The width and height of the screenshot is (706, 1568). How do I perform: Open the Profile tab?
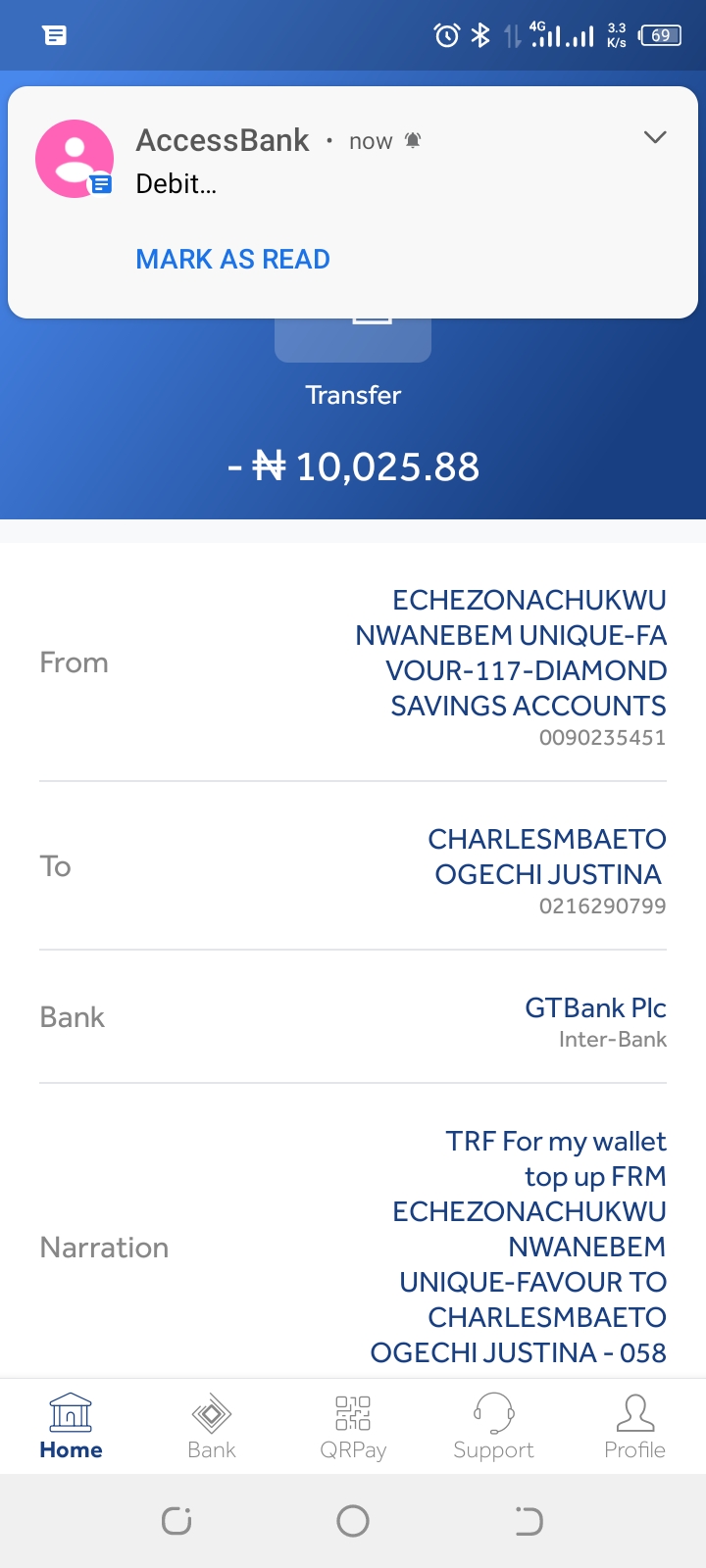[634, 1427]
